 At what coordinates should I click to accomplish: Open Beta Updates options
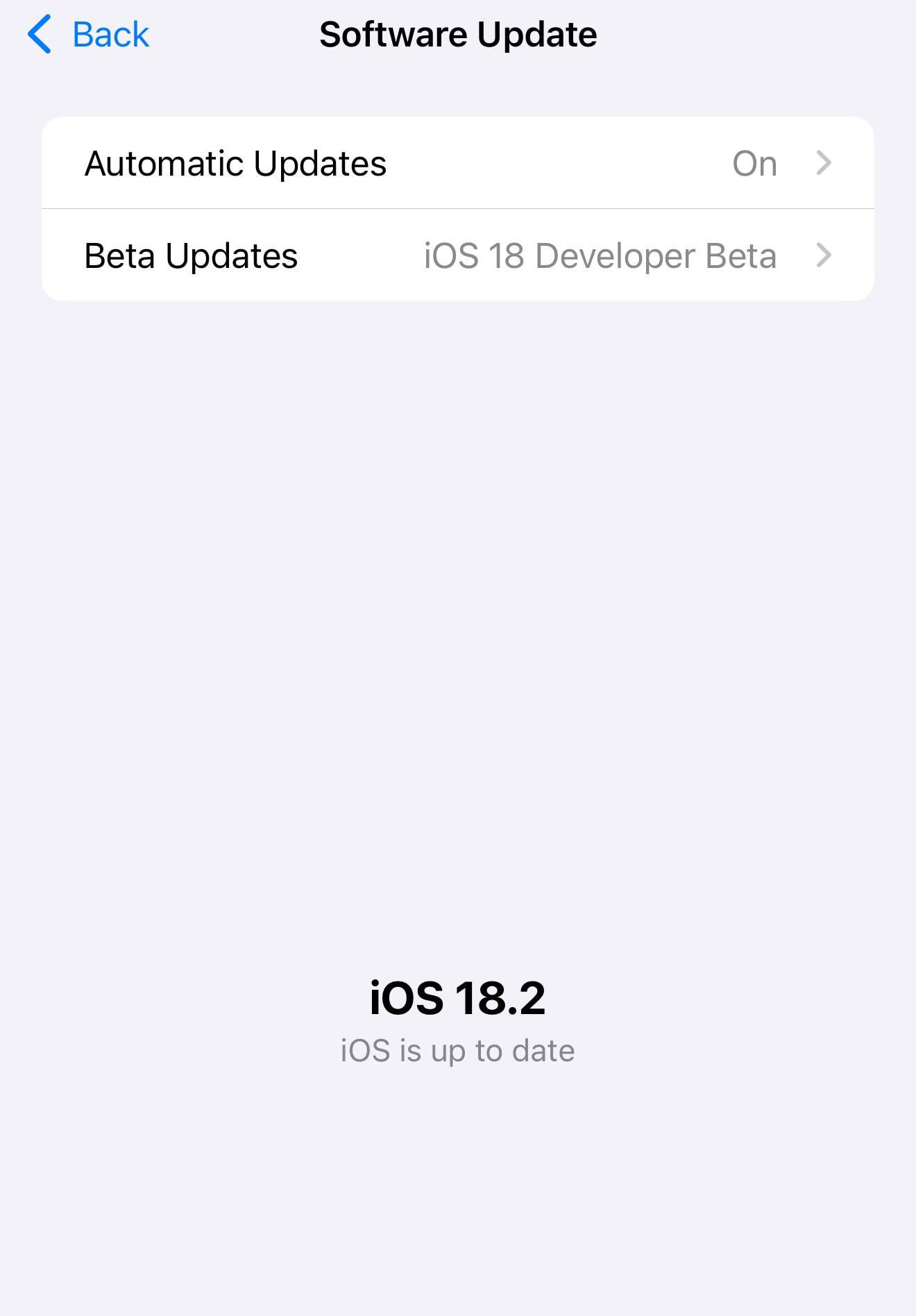[x=457, y=255]
